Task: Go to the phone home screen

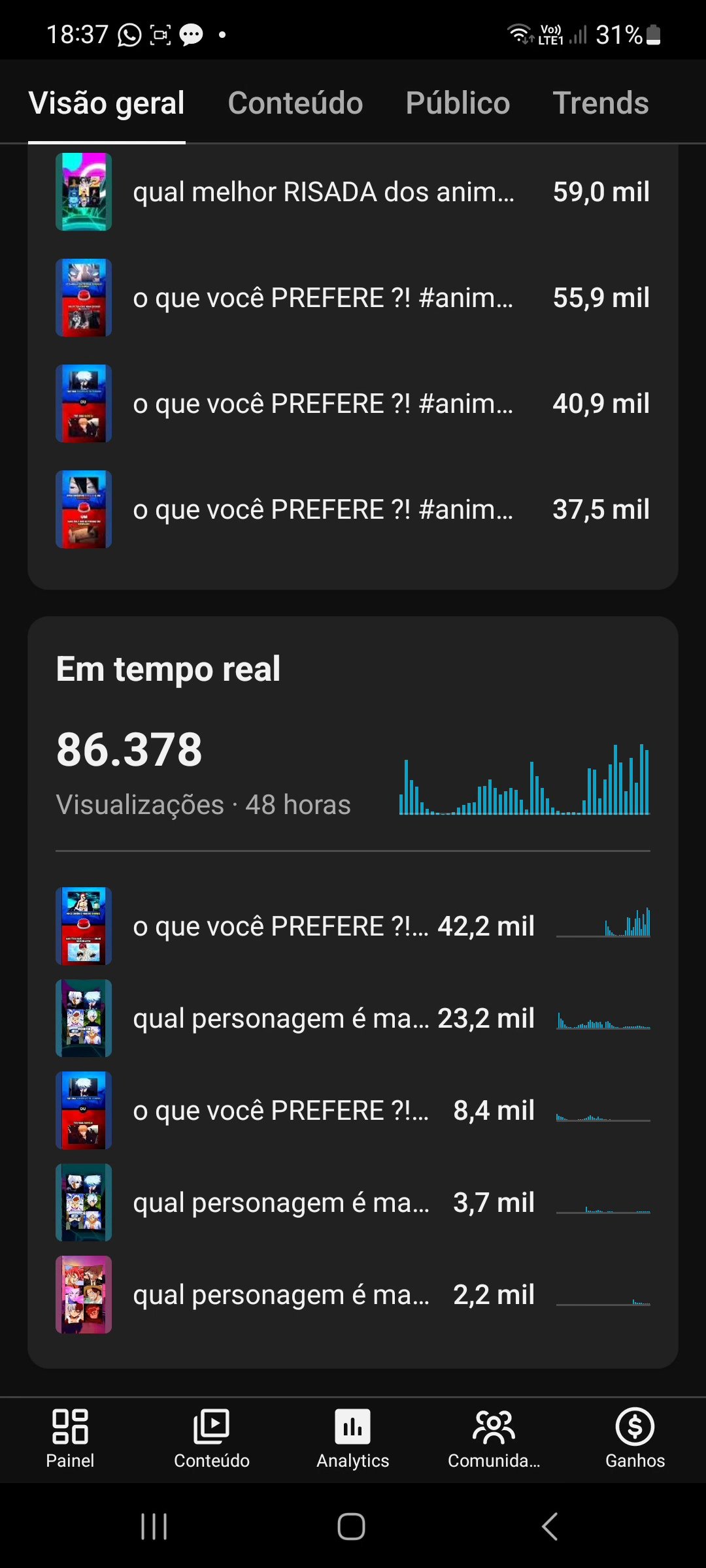Action: point(351,1526)
